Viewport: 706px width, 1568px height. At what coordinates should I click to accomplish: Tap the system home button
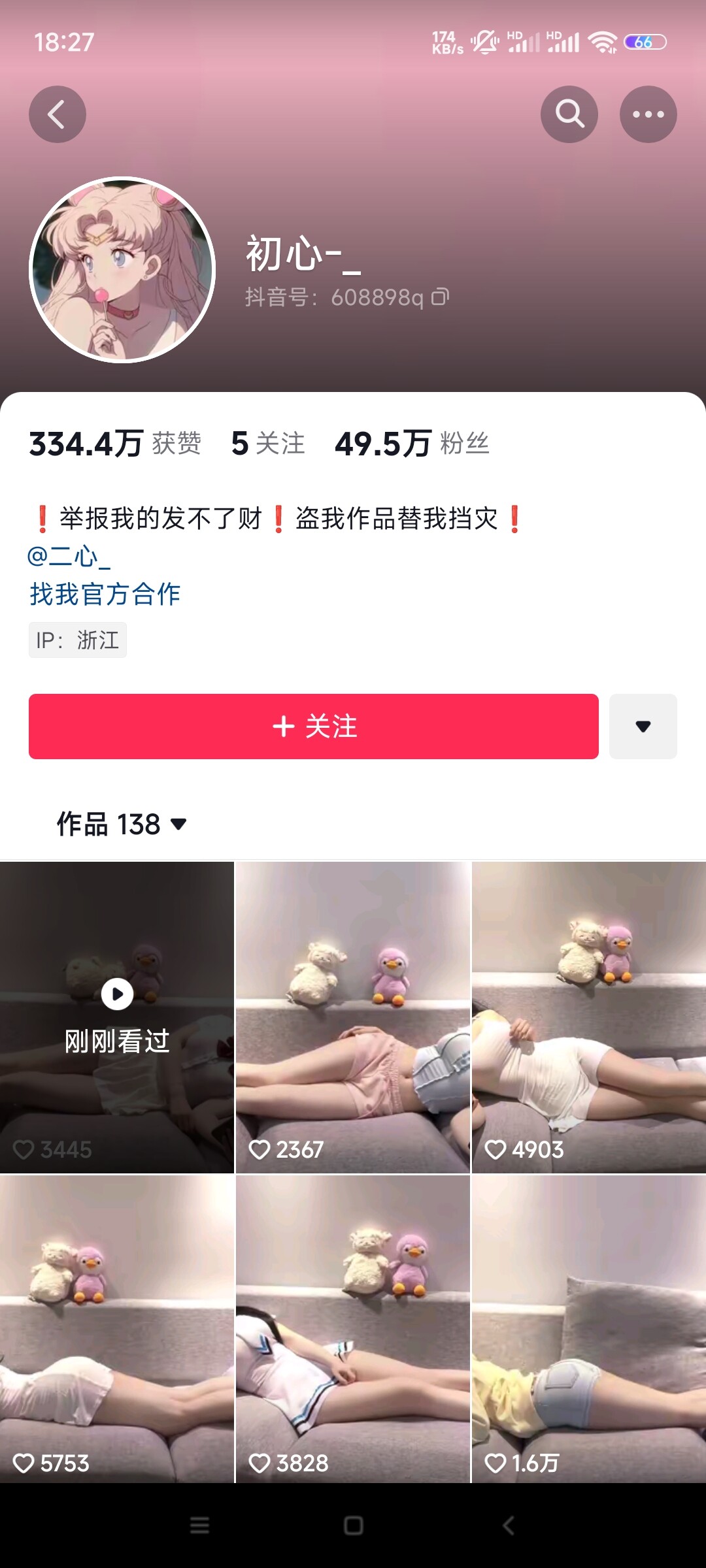coord(354,1526)
